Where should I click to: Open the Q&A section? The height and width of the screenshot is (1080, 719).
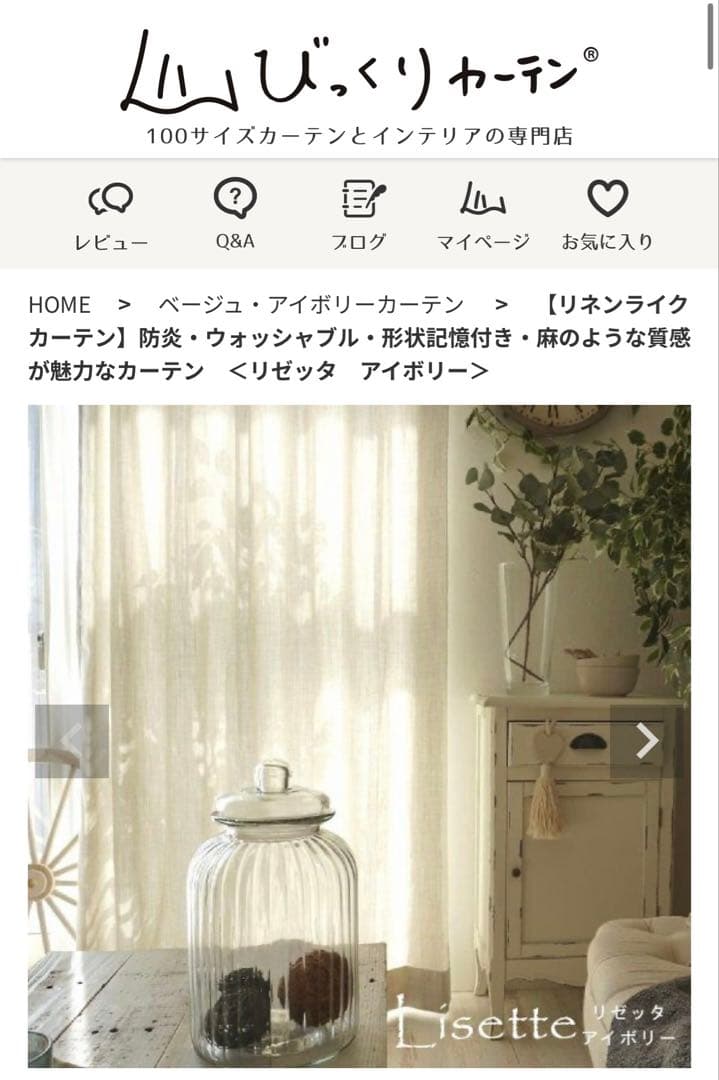235,215
